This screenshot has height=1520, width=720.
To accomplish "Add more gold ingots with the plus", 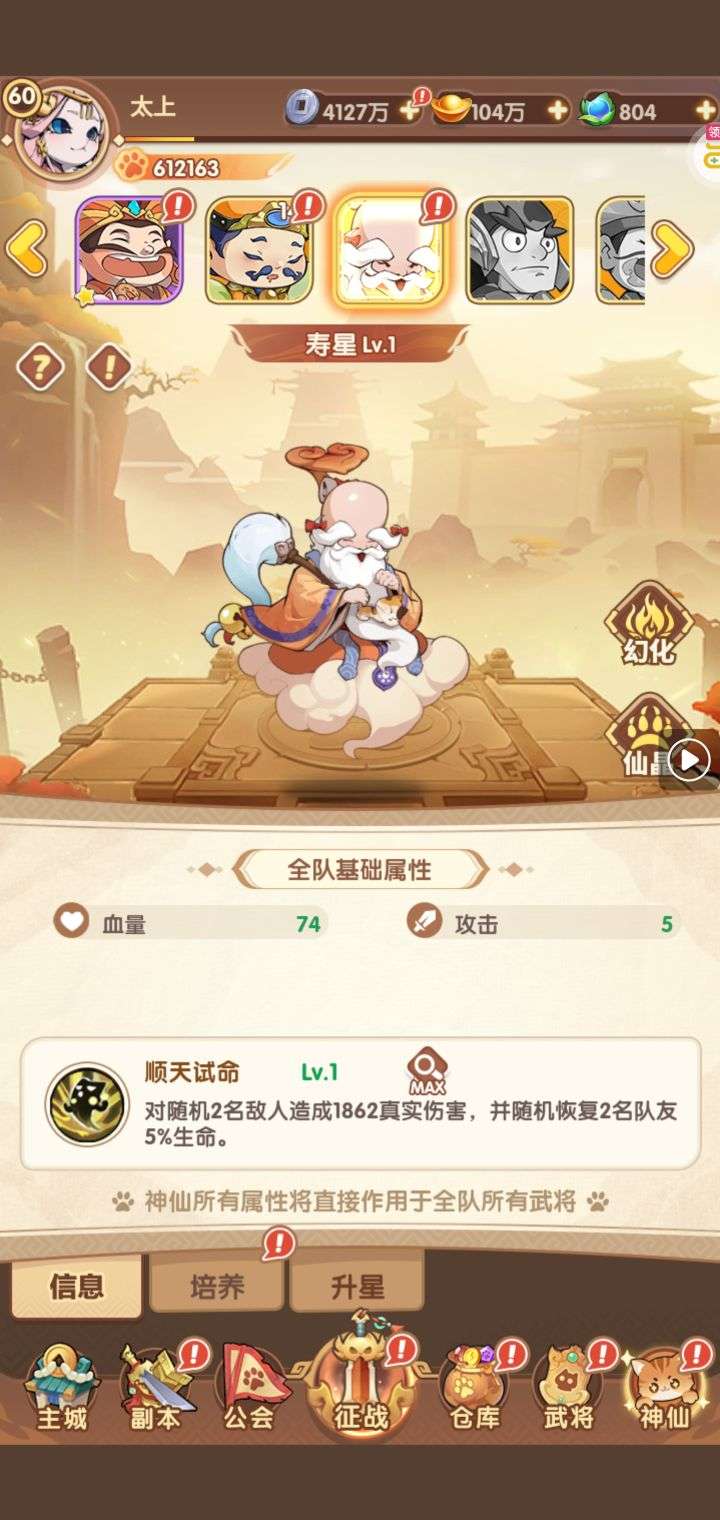I will (557, 111).
